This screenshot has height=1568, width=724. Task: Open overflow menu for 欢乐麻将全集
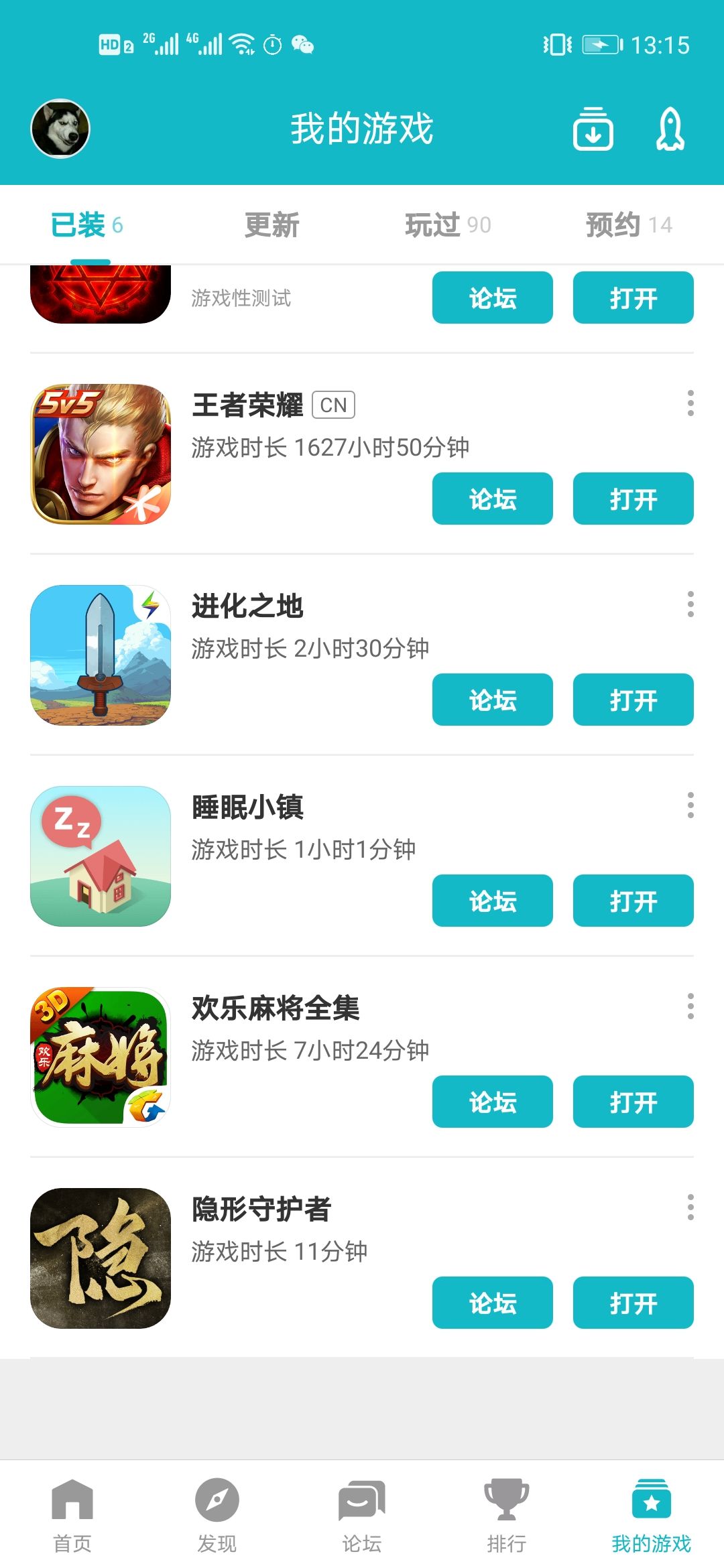click(x=690, y=1006)
